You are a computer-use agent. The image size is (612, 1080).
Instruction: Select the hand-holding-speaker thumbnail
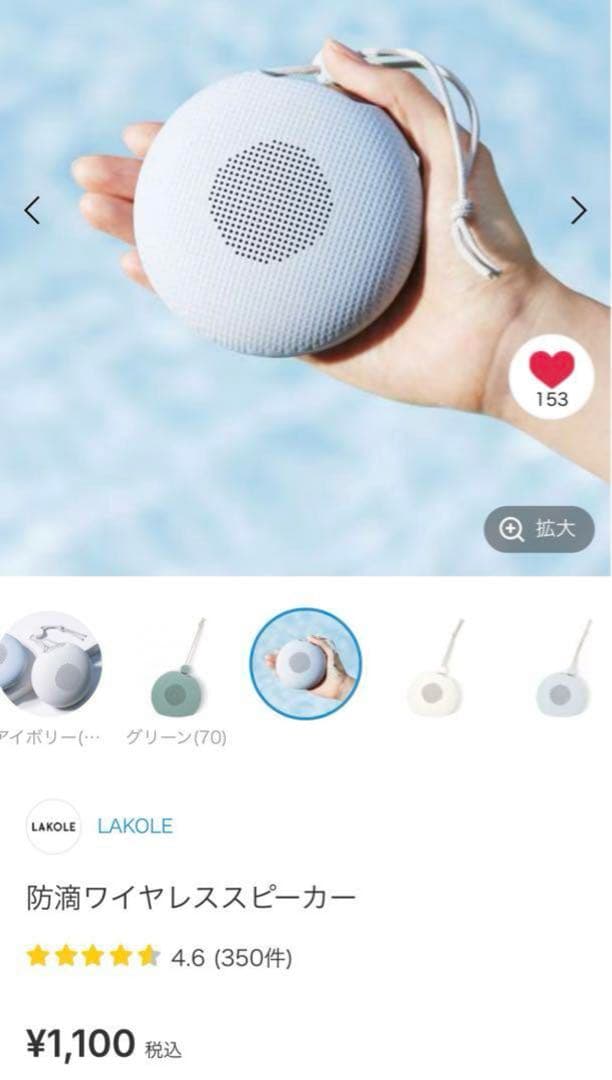[x=306, y=664]
